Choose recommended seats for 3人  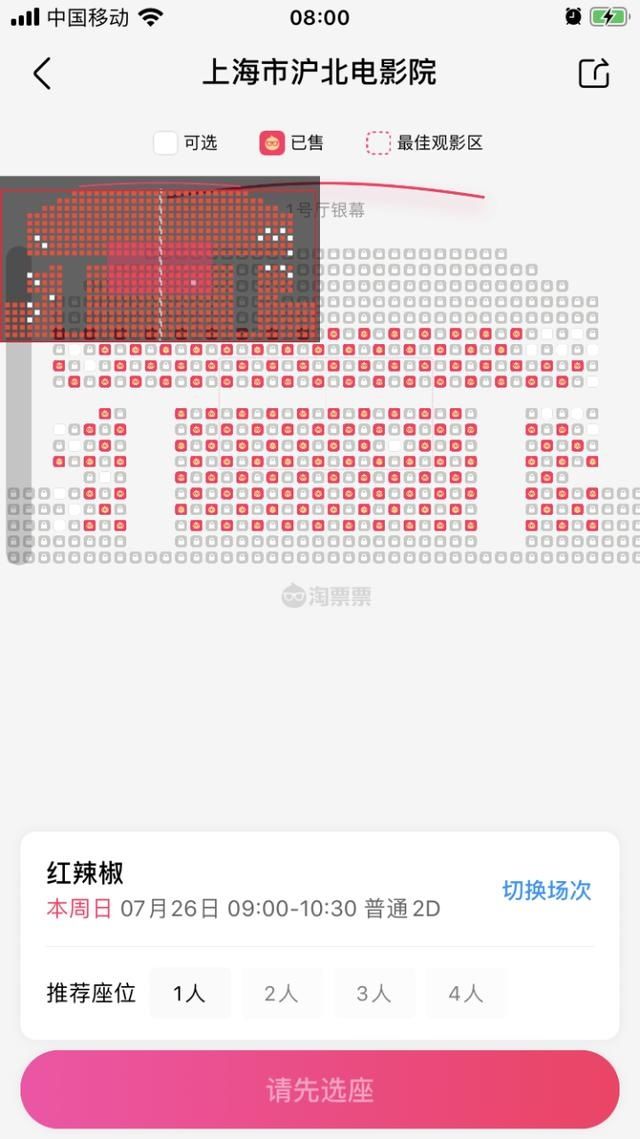point(373,993)
